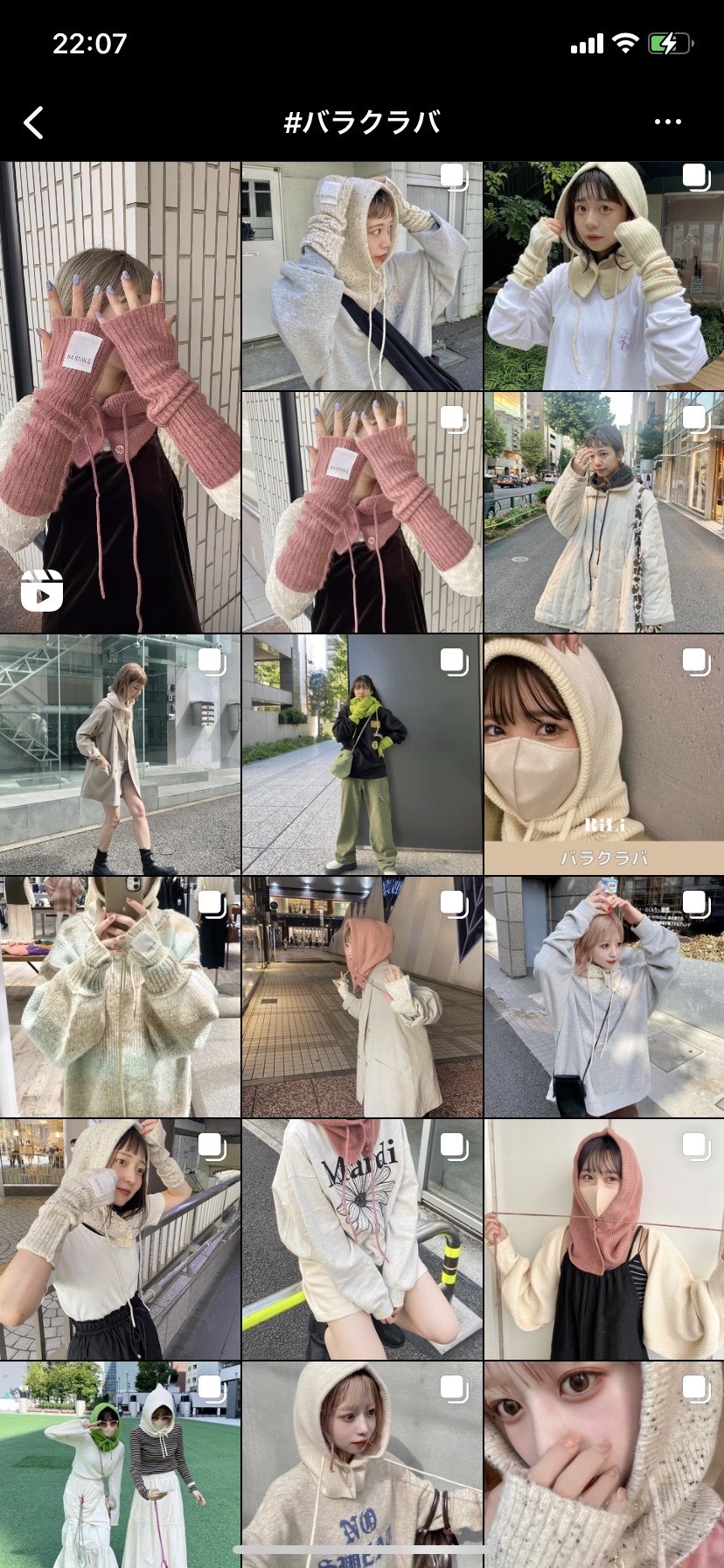Open post of girl in cream hood by green trees
Screen dimensions: 724x1568
(603, 276)
